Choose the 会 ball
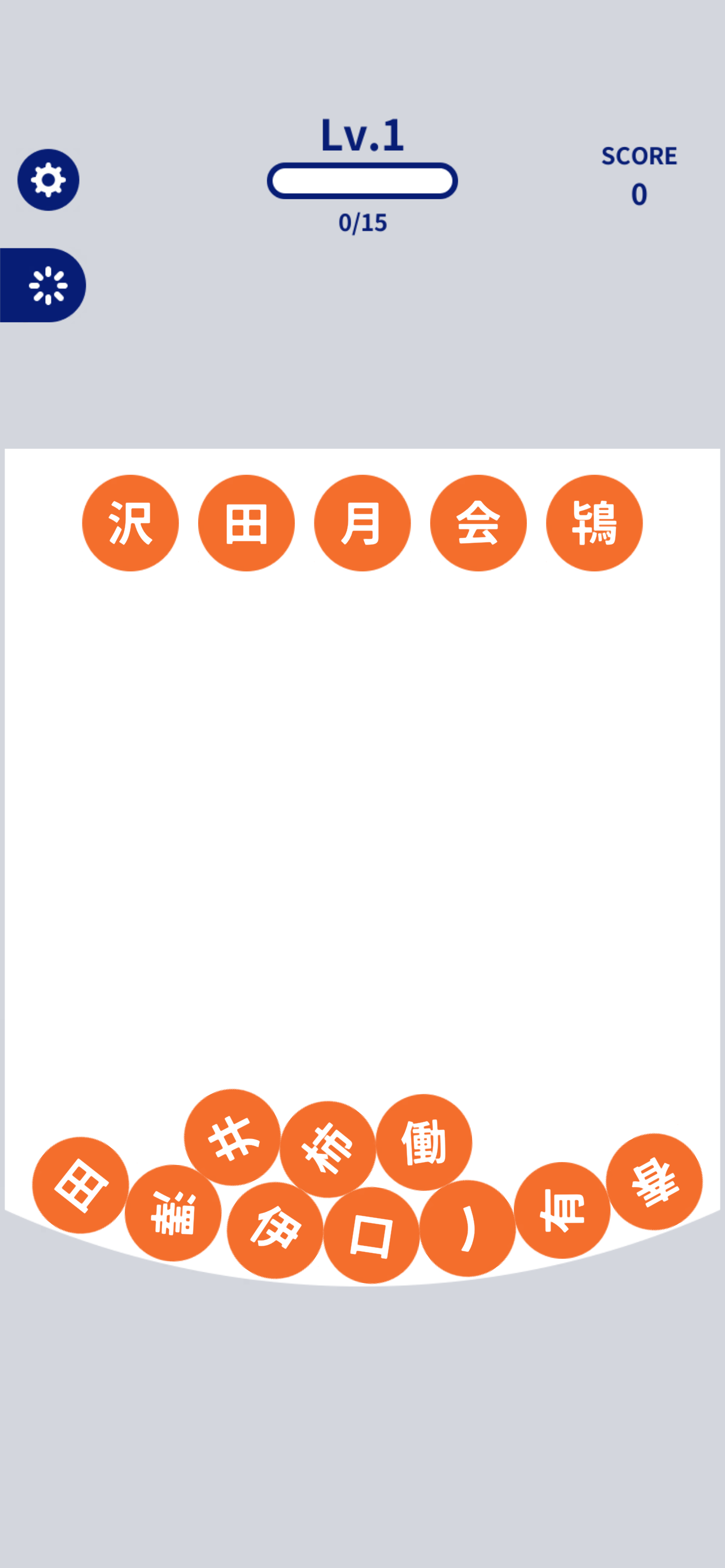 tap(478, 523)
